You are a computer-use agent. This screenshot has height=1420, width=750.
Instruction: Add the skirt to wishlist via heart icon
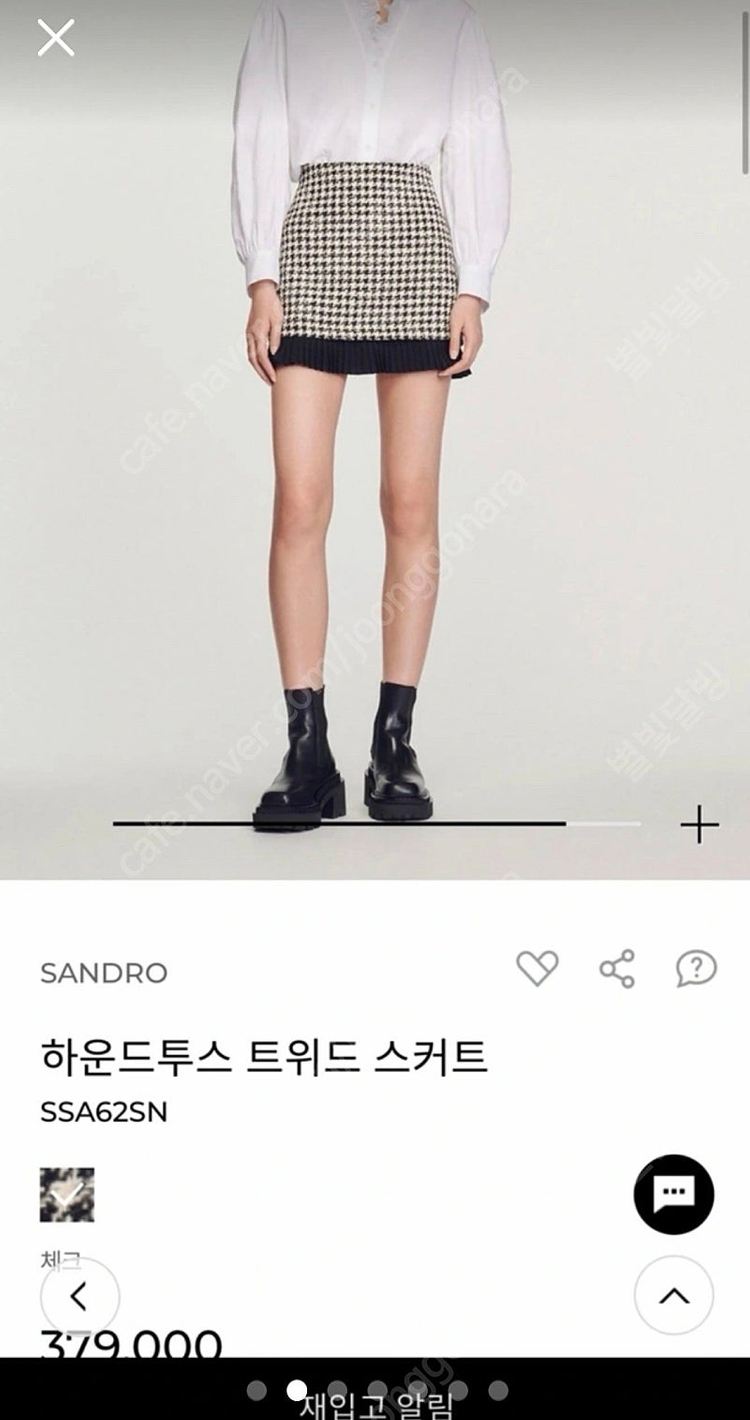pos(538,970)
